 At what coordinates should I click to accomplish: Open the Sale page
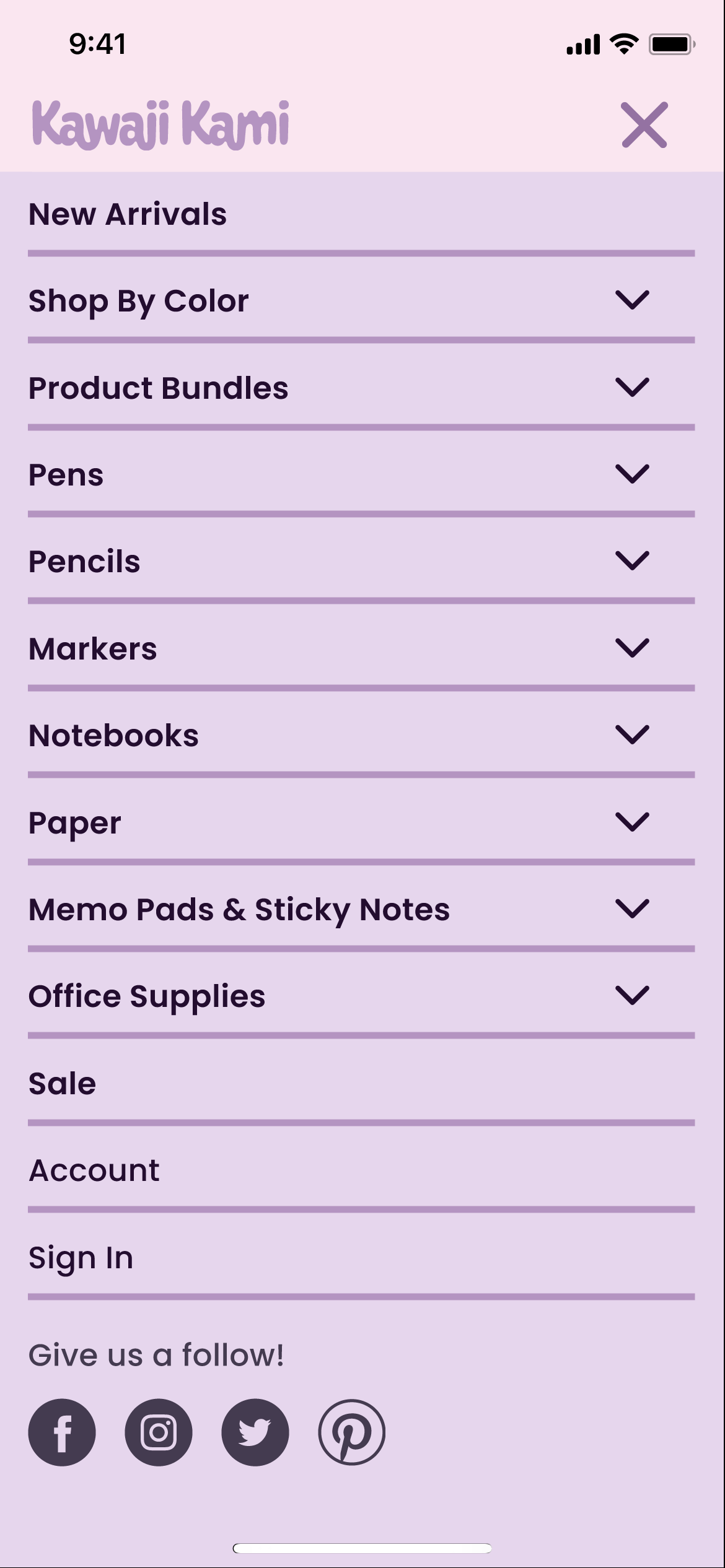tap(361, 1083)
